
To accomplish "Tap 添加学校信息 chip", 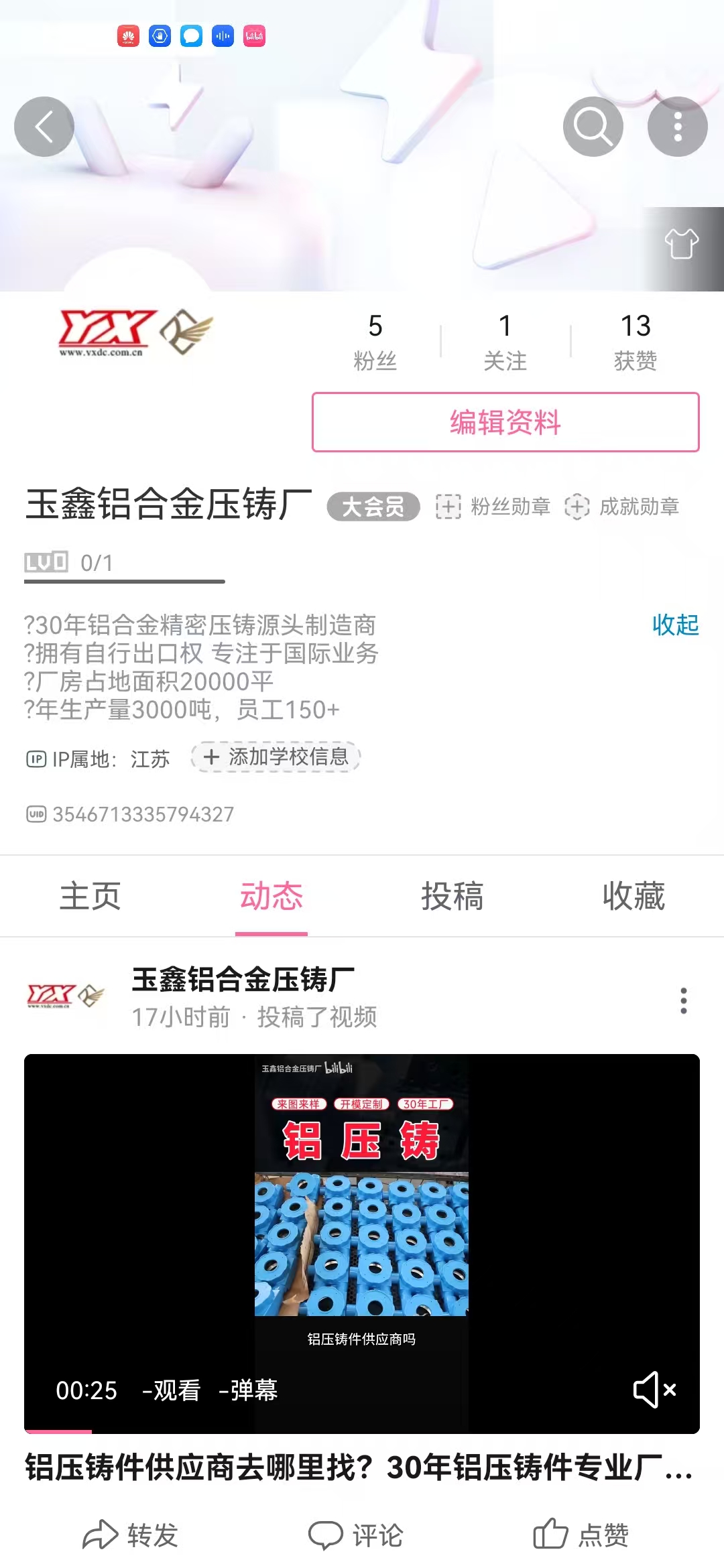I will click(x=276, y=757).
